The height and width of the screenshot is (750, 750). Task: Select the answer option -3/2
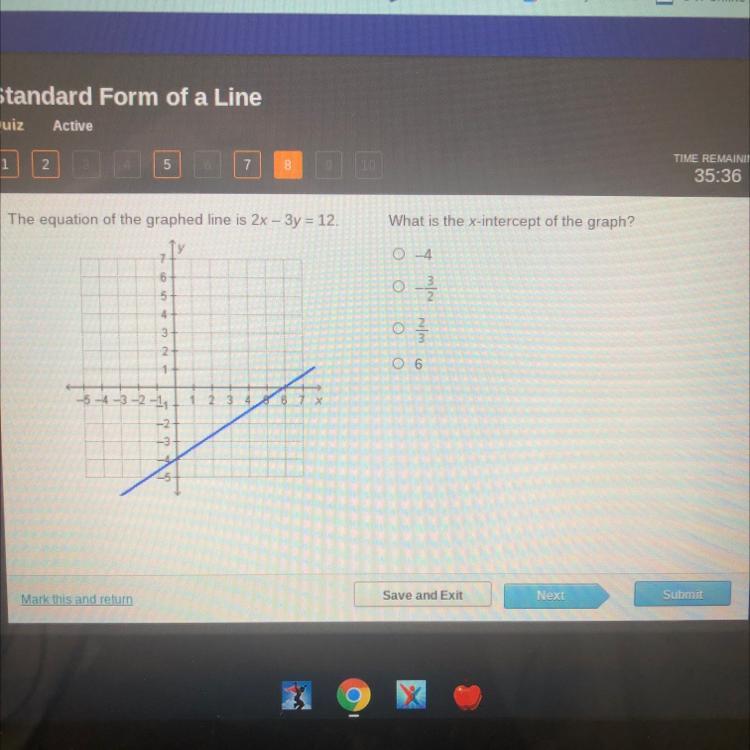[x=399, y=287]
